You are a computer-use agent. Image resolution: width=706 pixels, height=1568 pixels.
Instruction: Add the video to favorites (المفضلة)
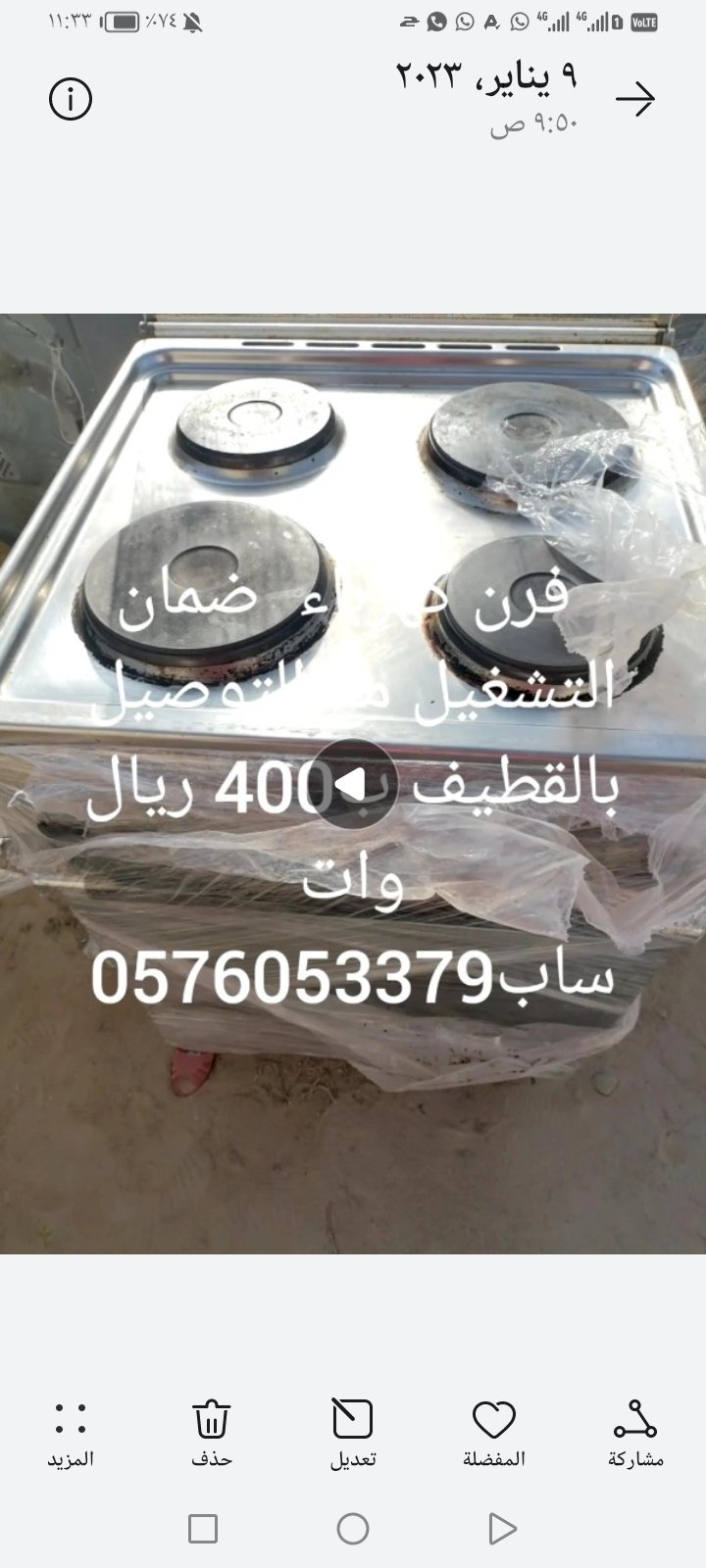point(493,1432)
